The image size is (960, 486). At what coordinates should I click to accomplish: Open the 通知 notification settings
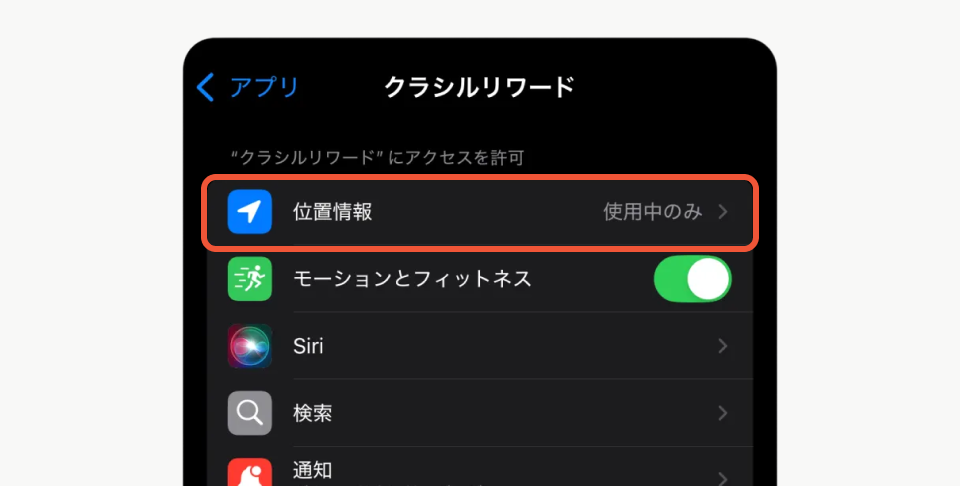(480, 470)
